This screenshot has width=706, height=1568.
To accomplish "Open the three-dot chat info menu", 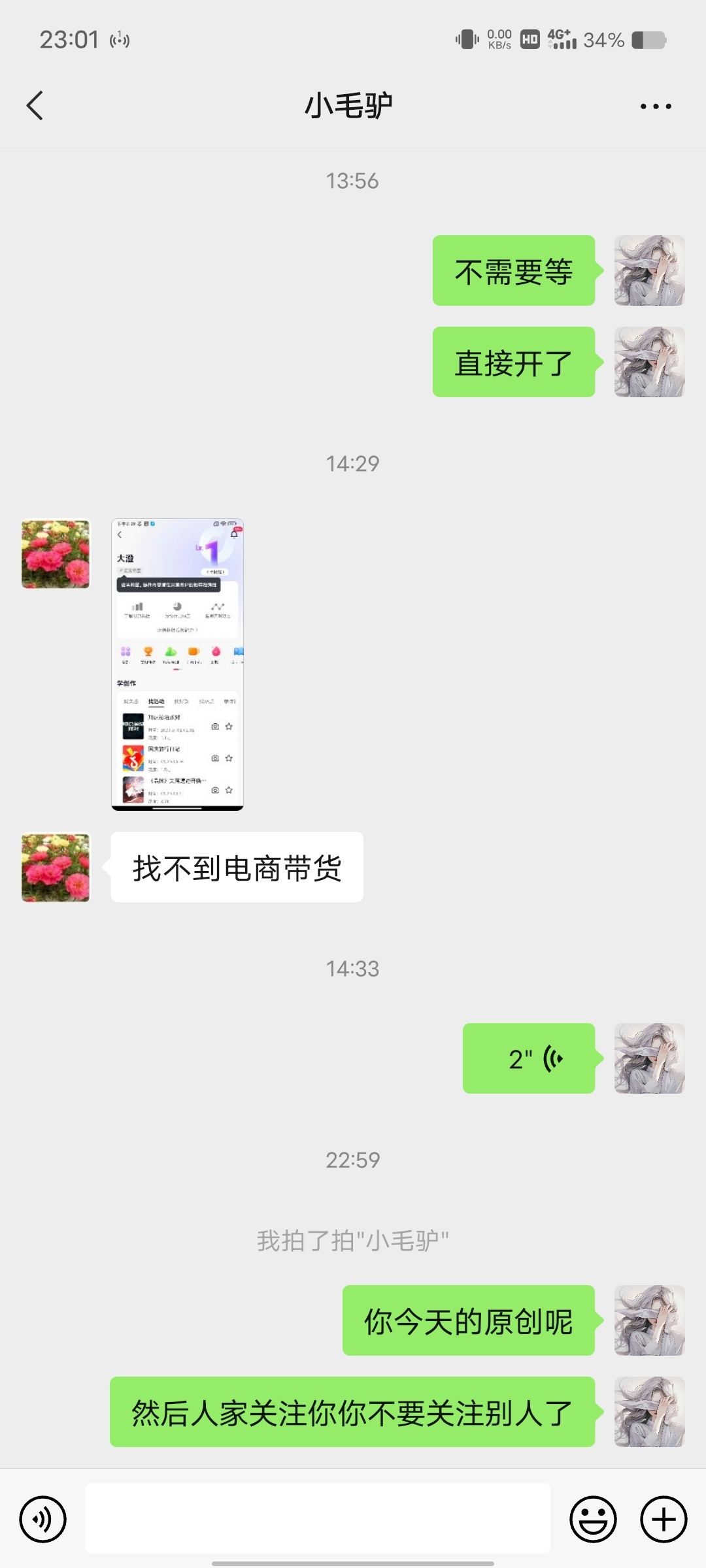I will (x=655, y=106).
